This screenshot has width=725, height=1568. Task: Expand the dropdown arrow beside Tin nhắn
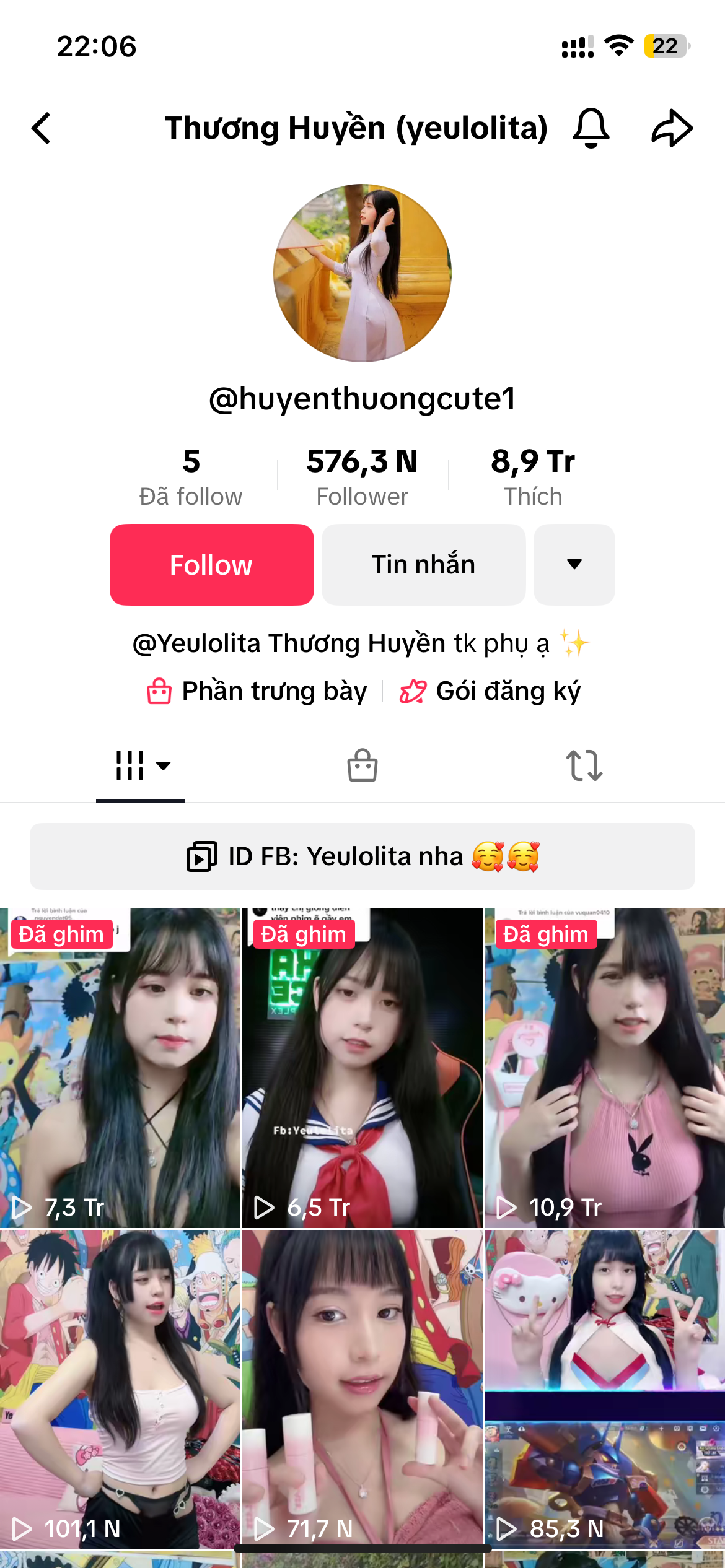(x=574, y=565)
